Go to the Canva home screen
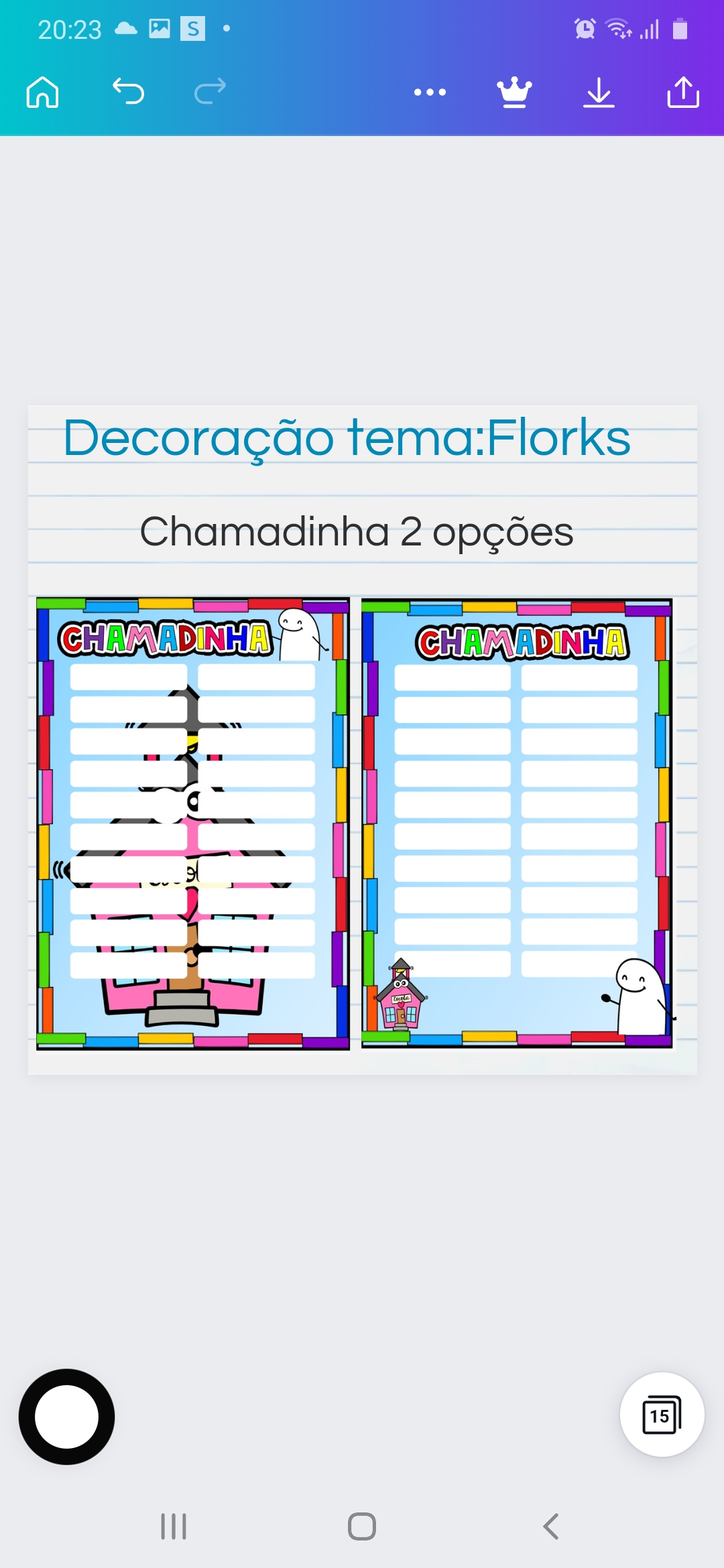 coord(42,92)
